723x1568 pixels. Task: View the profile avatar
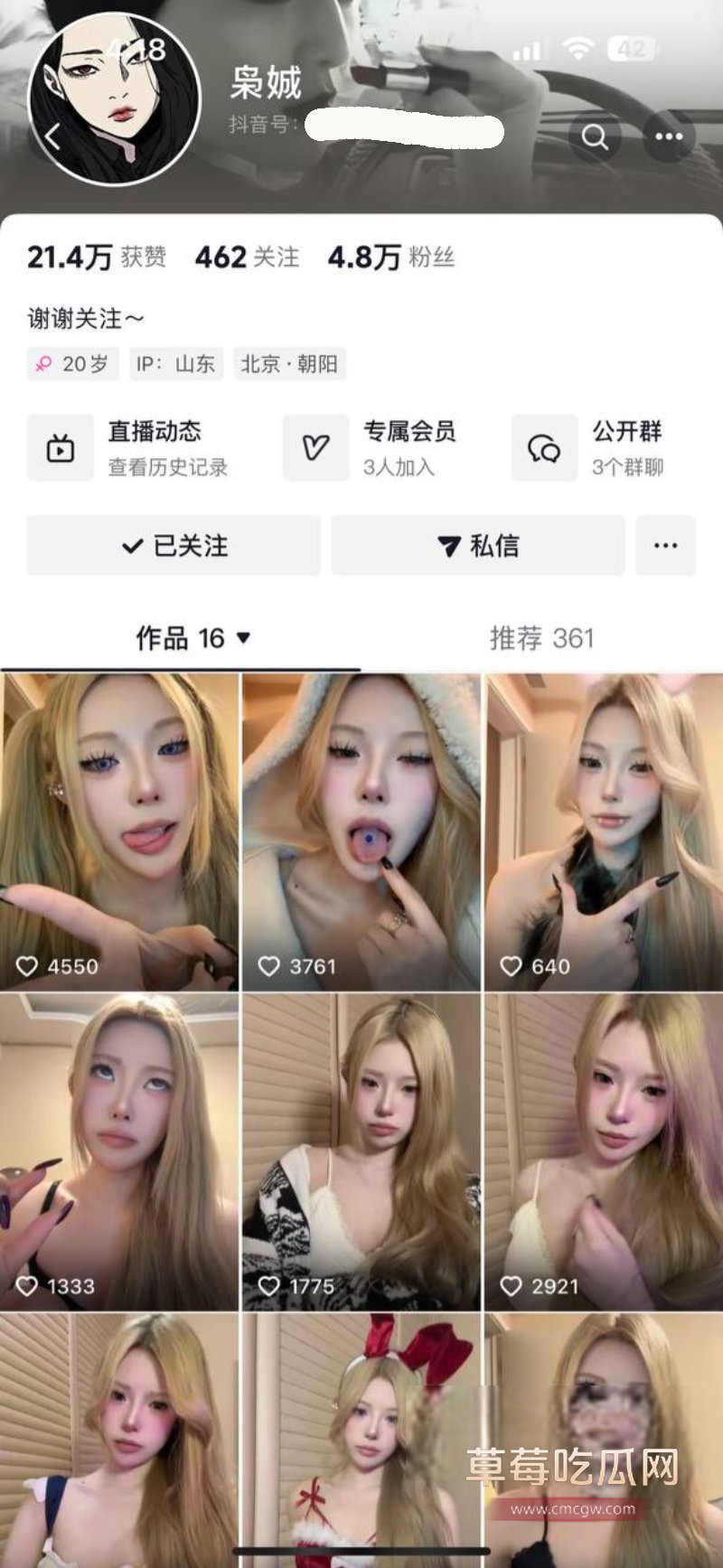coord(114,98)
